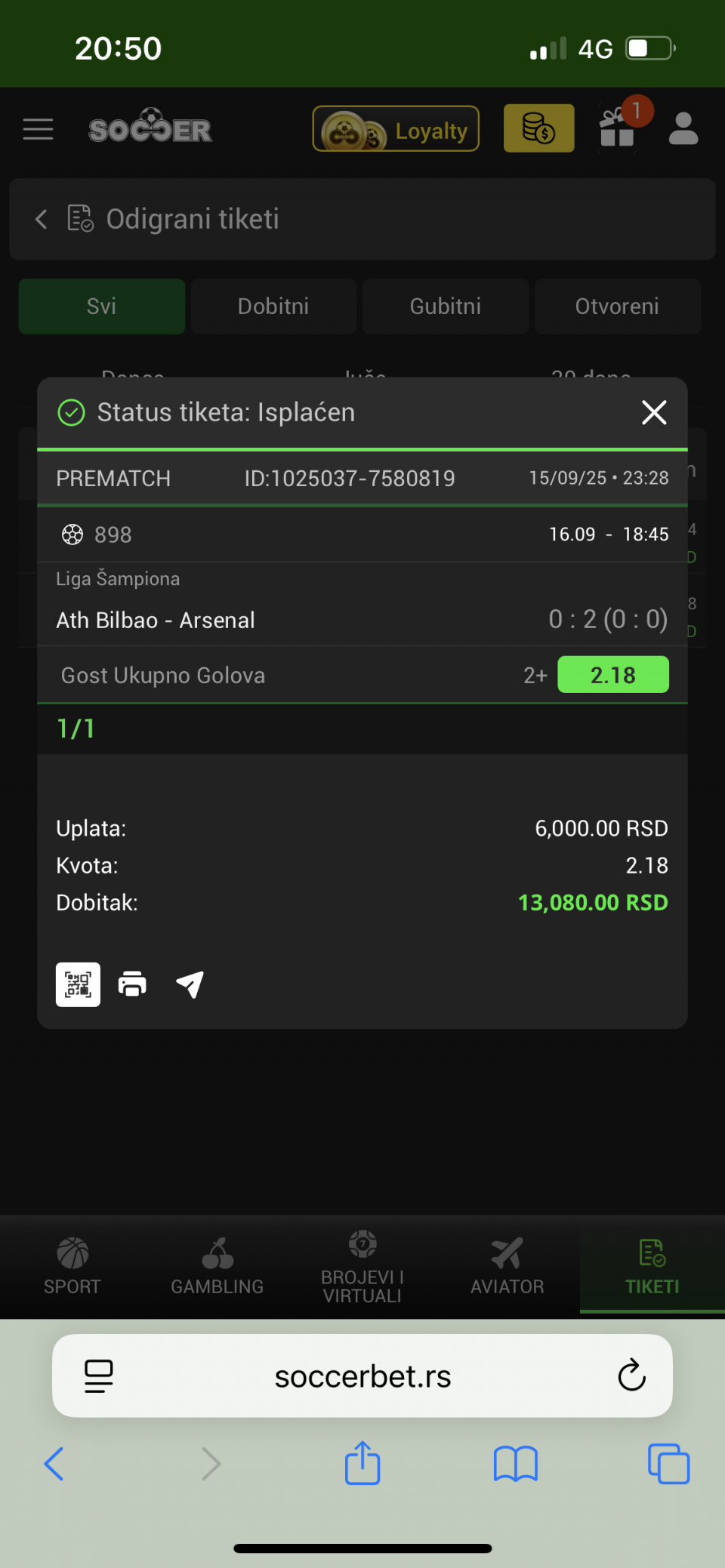The image size is (725, 1568).
Task: Open the Sport section
Action: pos(72,1266)
